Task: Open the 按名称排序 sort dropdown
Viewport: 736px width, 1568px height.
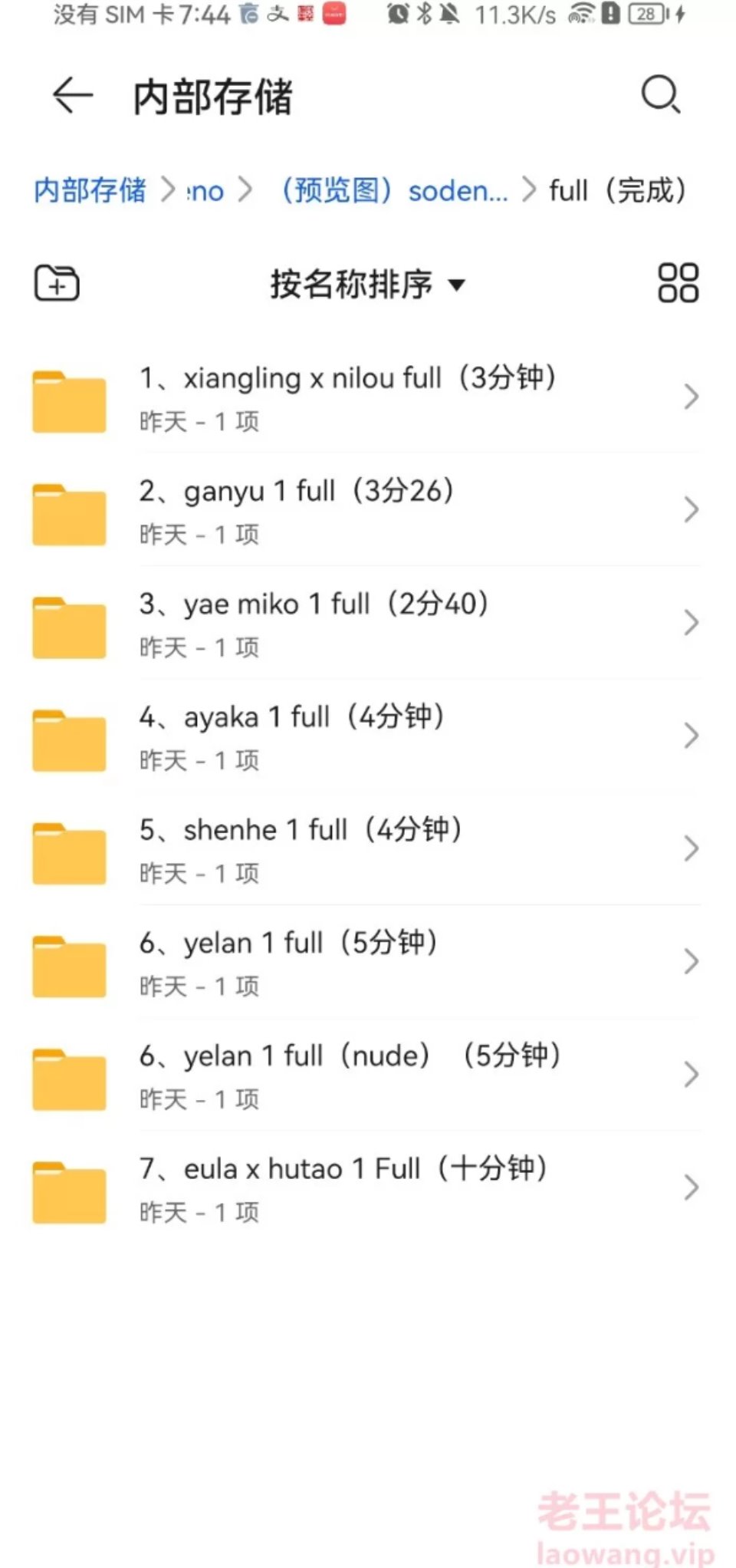Action: click(x=368, y=284)
